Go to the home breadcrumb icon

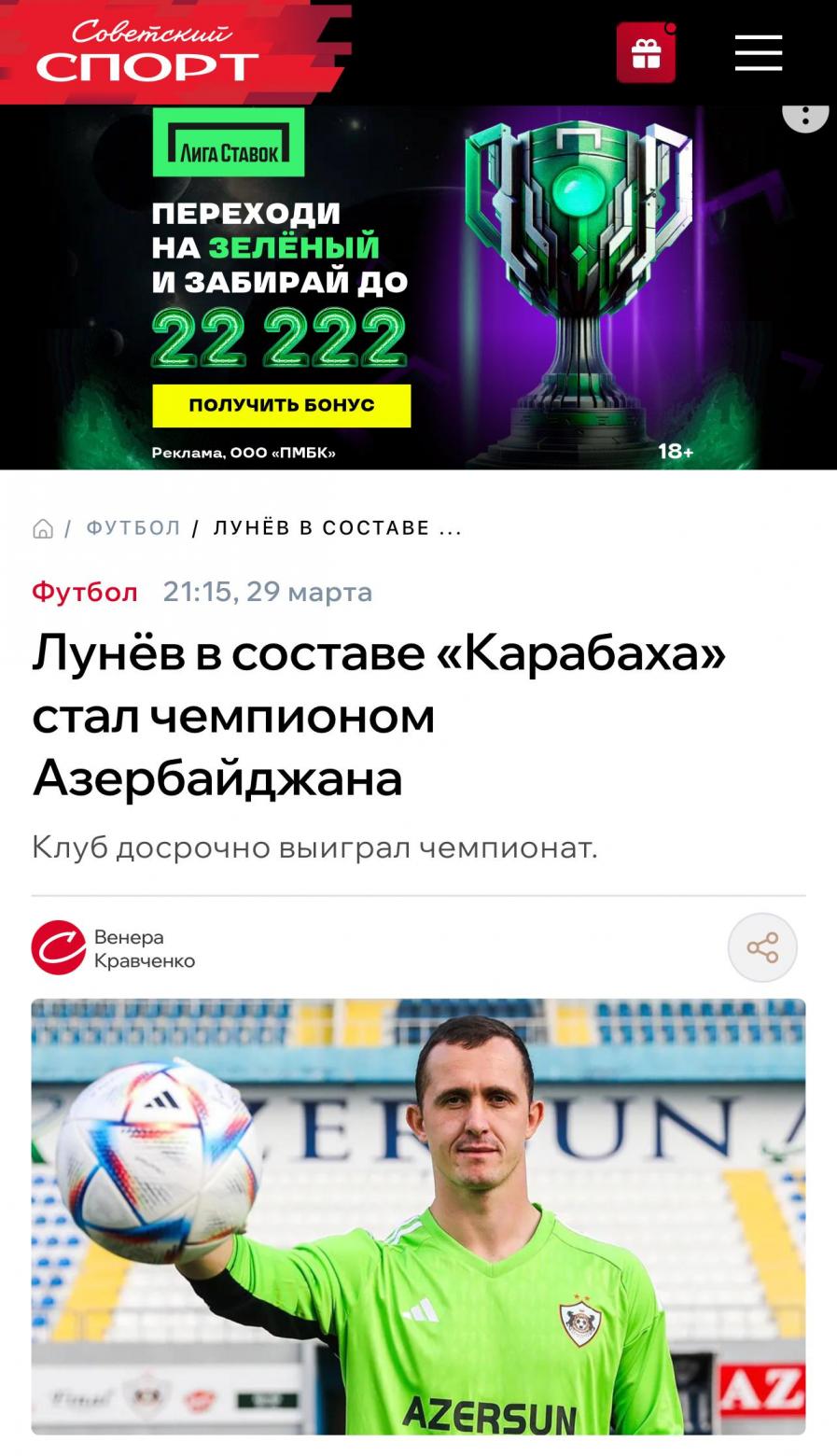tap(43, 529)
